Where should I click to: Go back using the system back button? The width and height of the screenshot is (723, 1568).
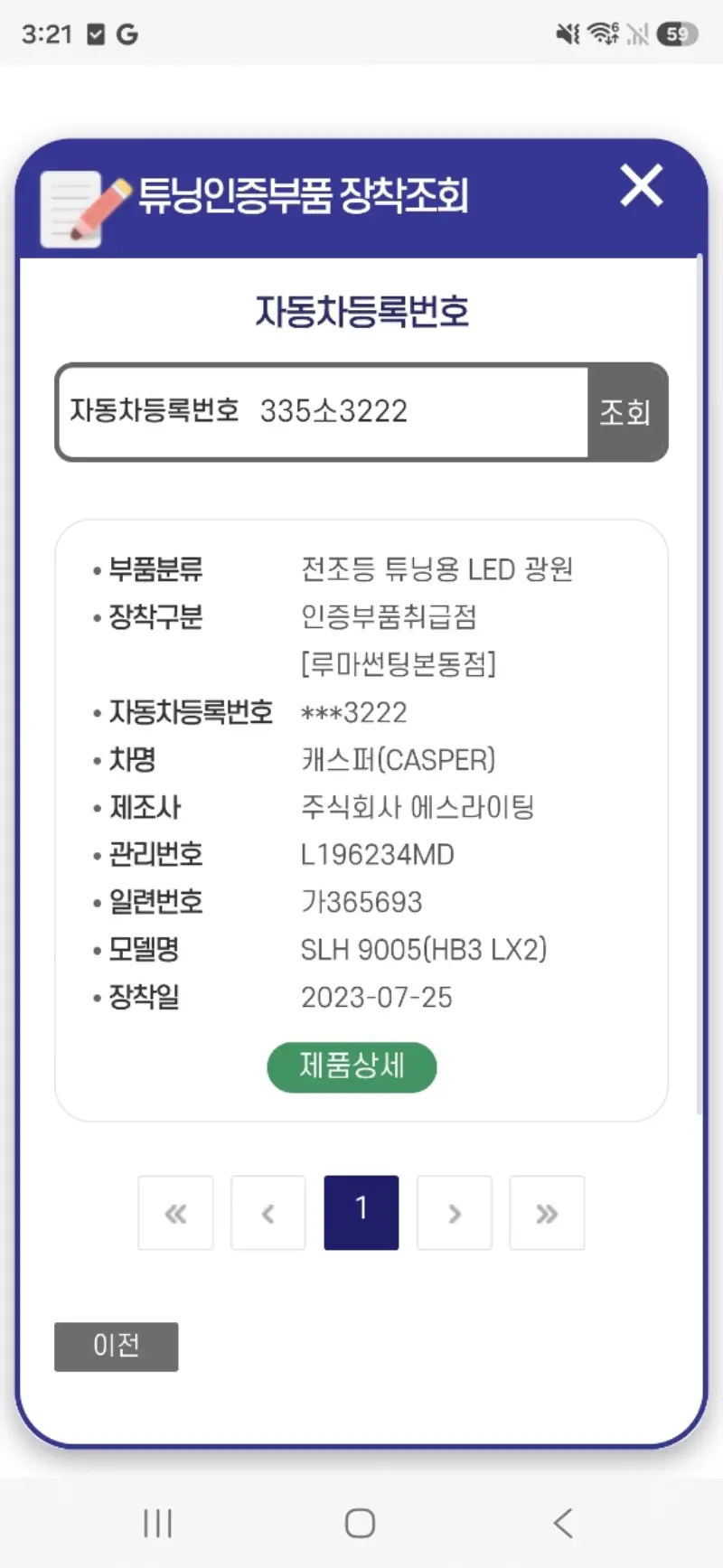[x=563, y=1523]
